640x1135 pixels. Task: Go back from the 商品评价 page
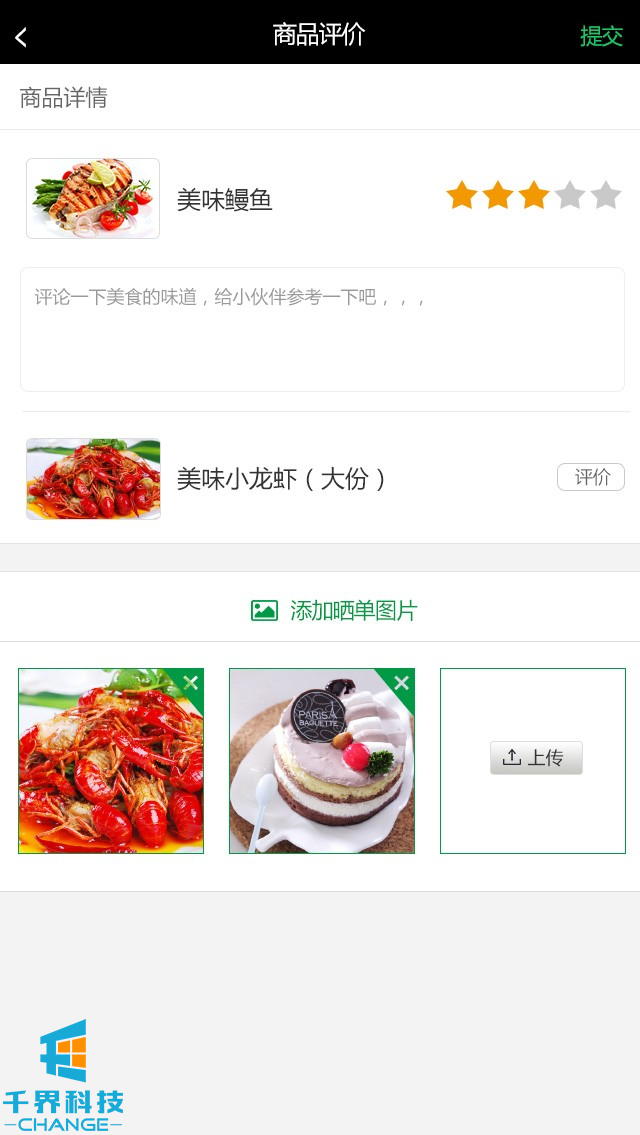point(21,37)
